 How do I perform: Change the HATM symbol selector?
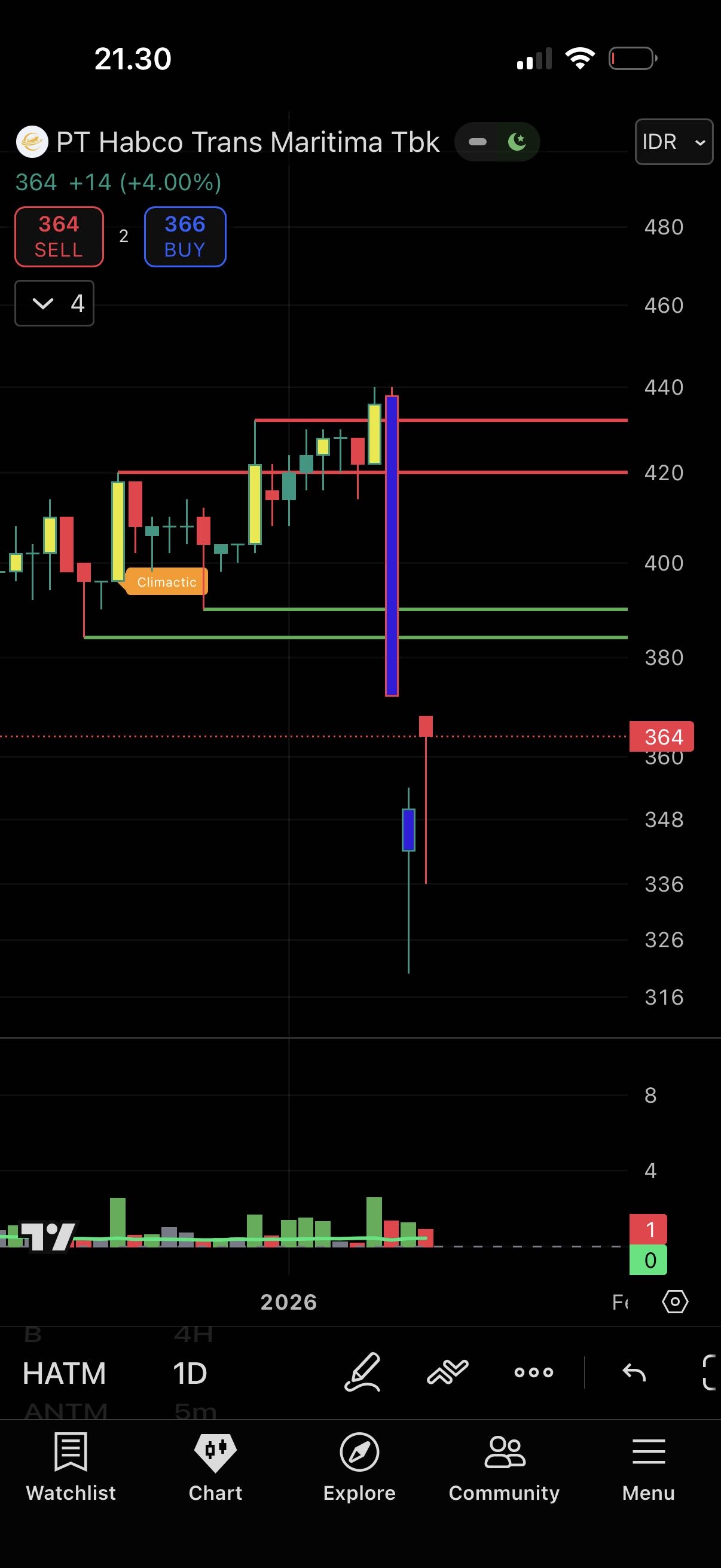[x=65, y=1374]
